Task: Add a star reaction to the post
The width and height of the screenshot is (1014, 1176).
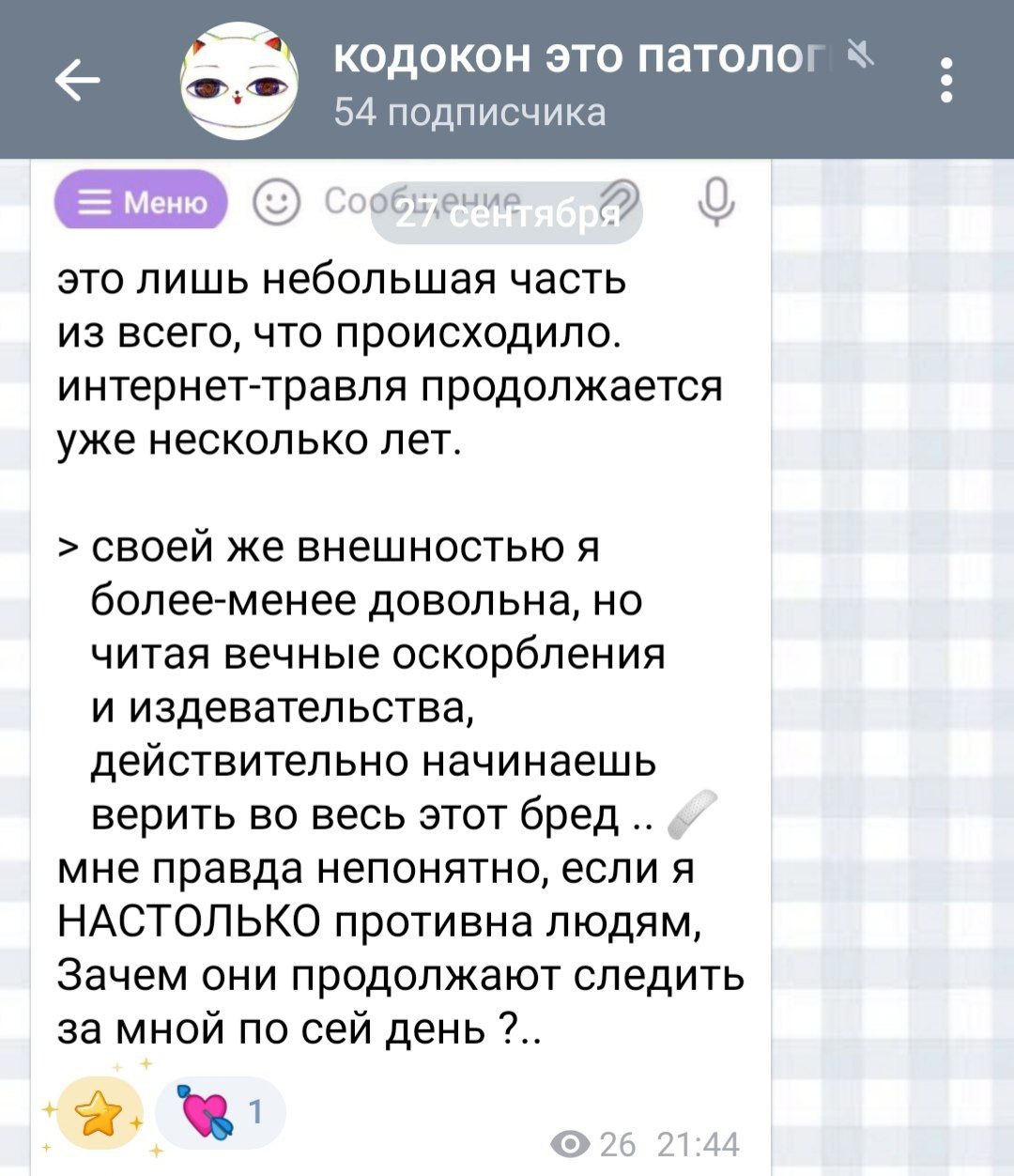Action: 100,1115
